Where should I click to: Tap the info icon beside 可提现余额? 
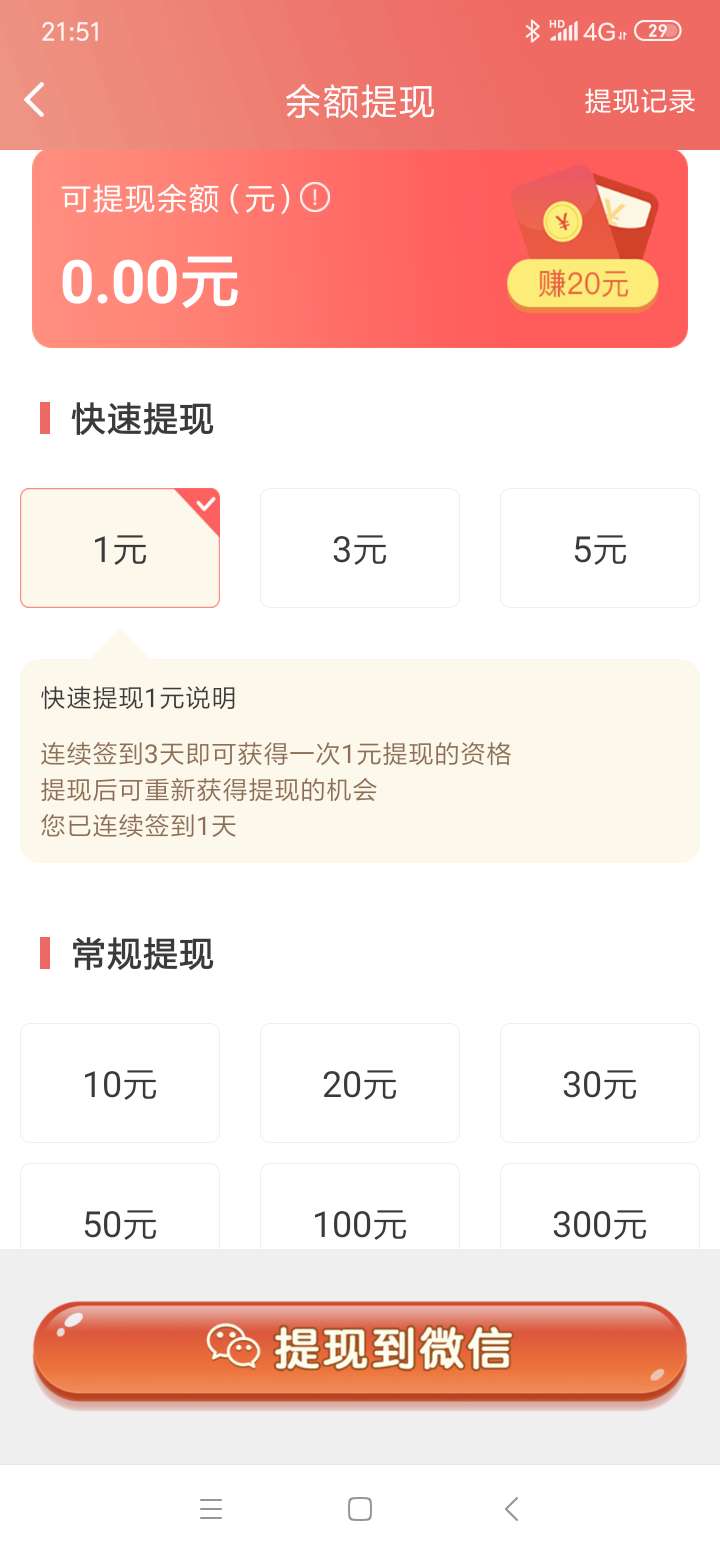point(315,198)
